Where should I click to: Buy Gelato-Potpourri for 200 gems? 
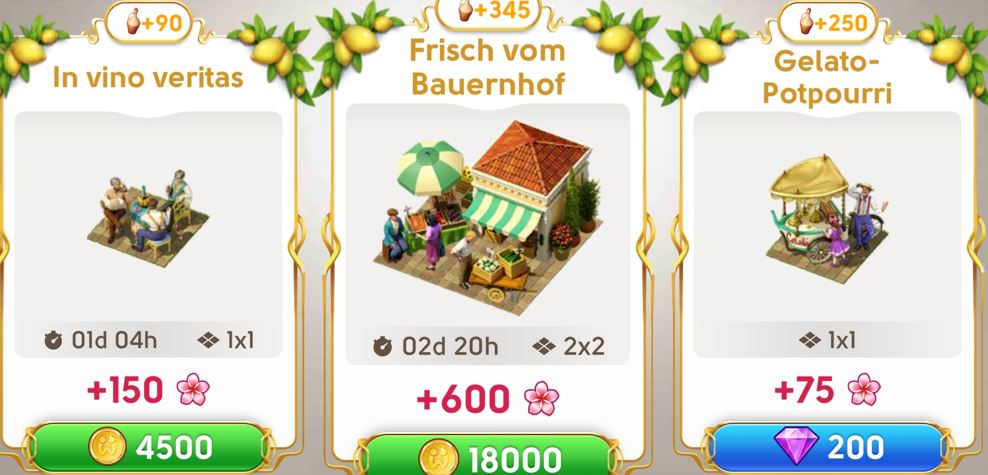point(826,447)
